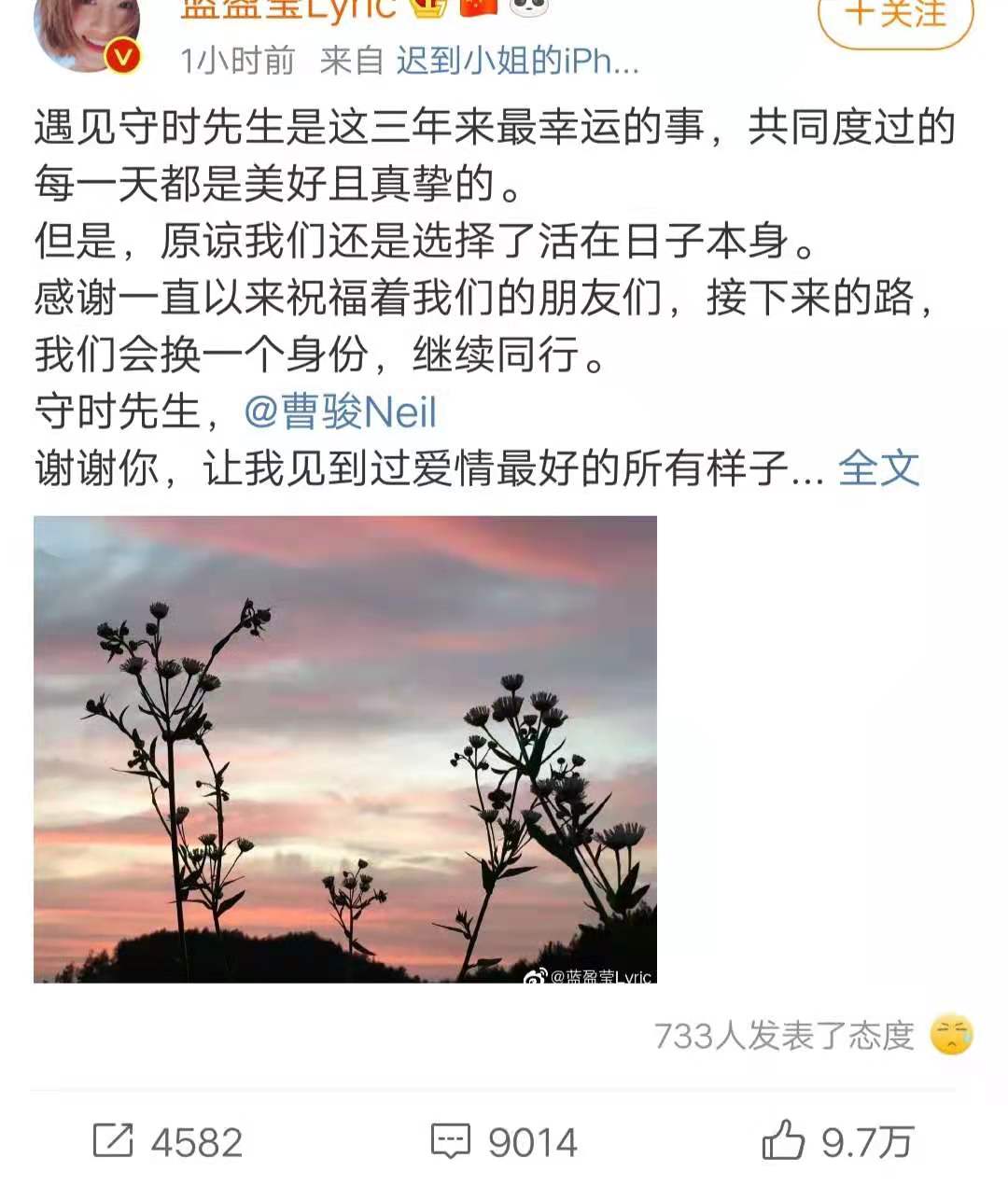Open the @曹骏Neil mention link
Viewport: 1008px width, 1186px height.
pos(340,412)
